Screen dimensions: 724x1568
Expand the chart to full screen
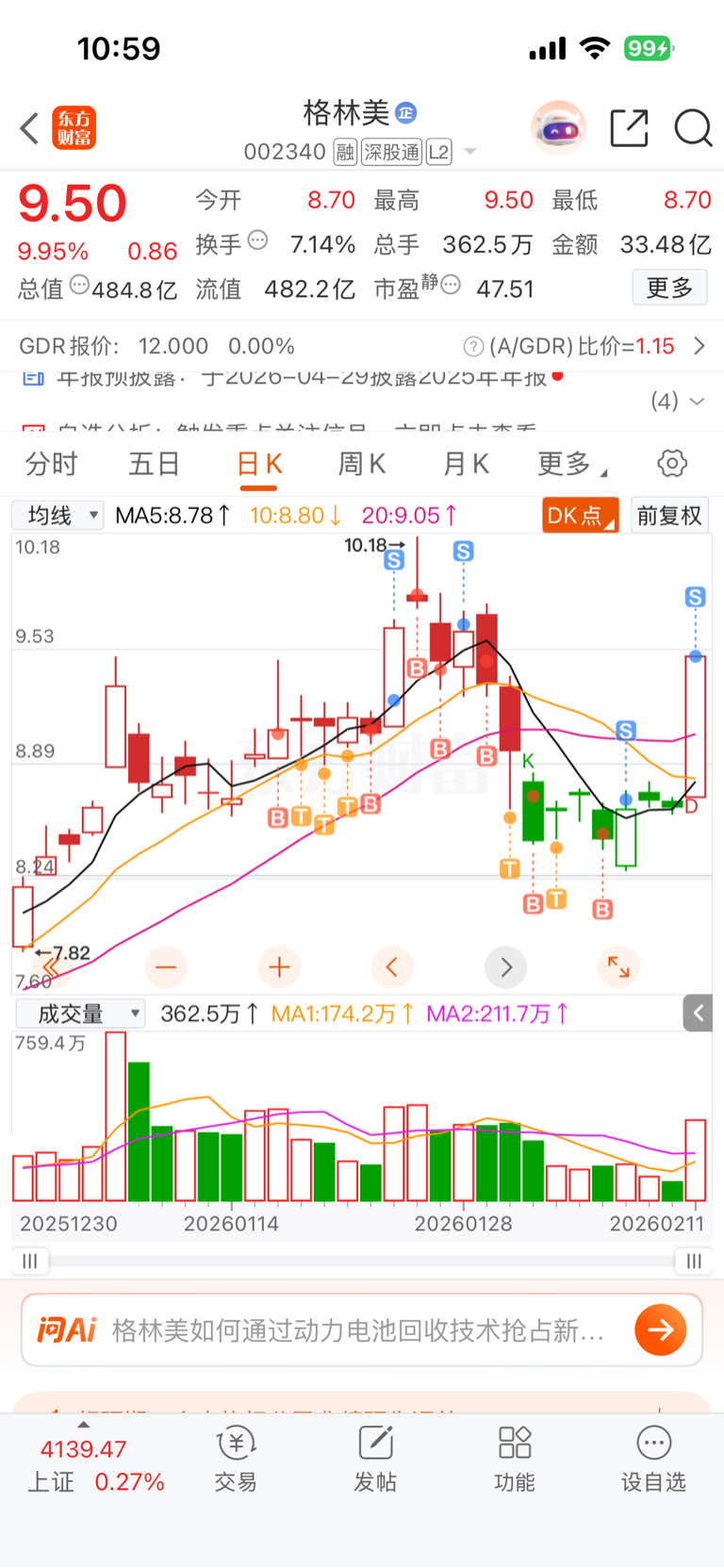pos(618,966)
